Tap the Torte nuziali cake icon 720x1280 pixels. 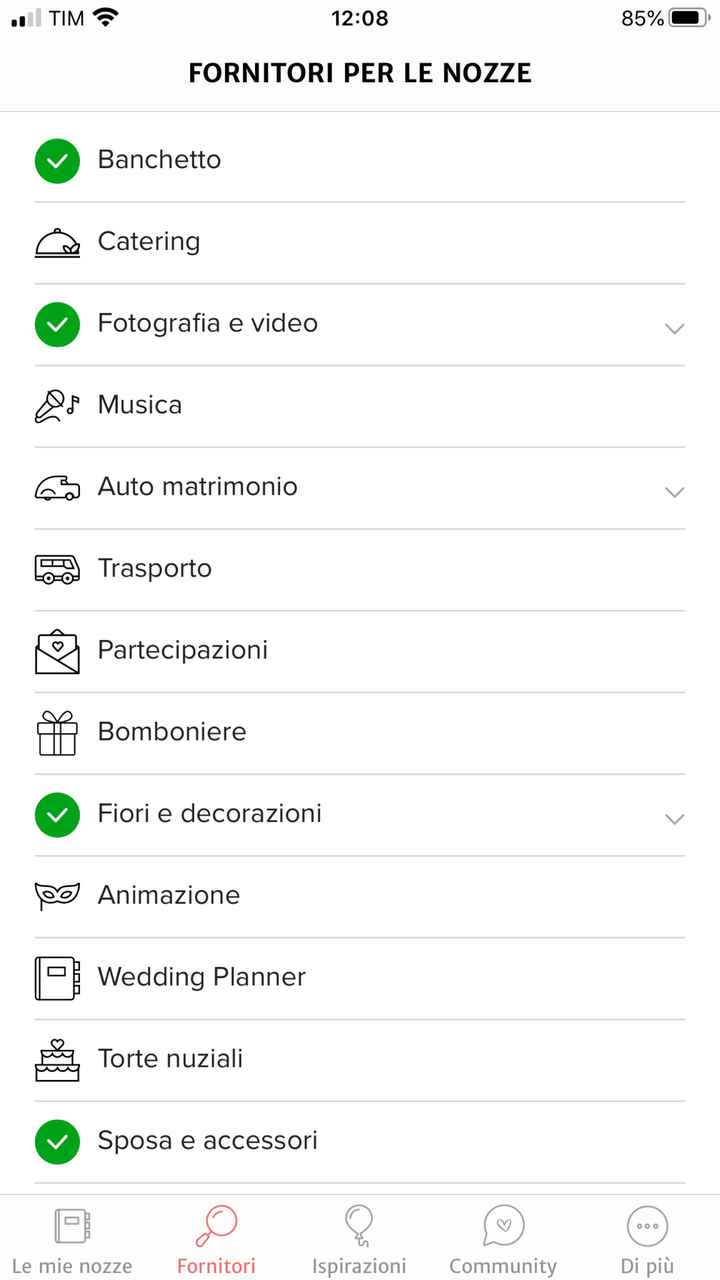pos(57,1059)
